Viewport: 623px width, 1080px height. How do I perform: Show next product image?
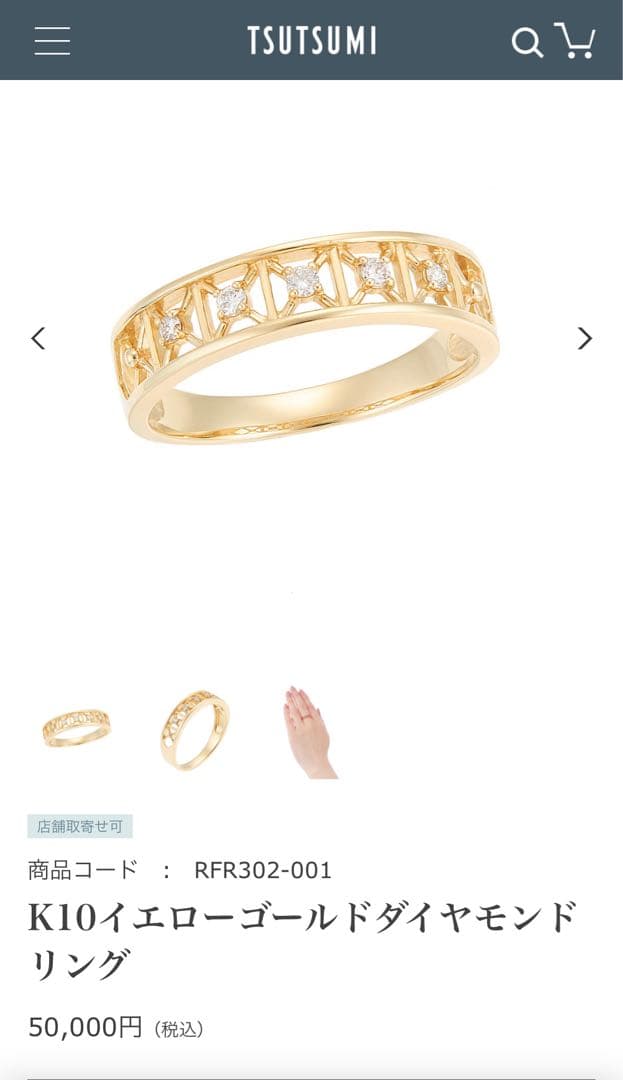click(x=585, y=339)
